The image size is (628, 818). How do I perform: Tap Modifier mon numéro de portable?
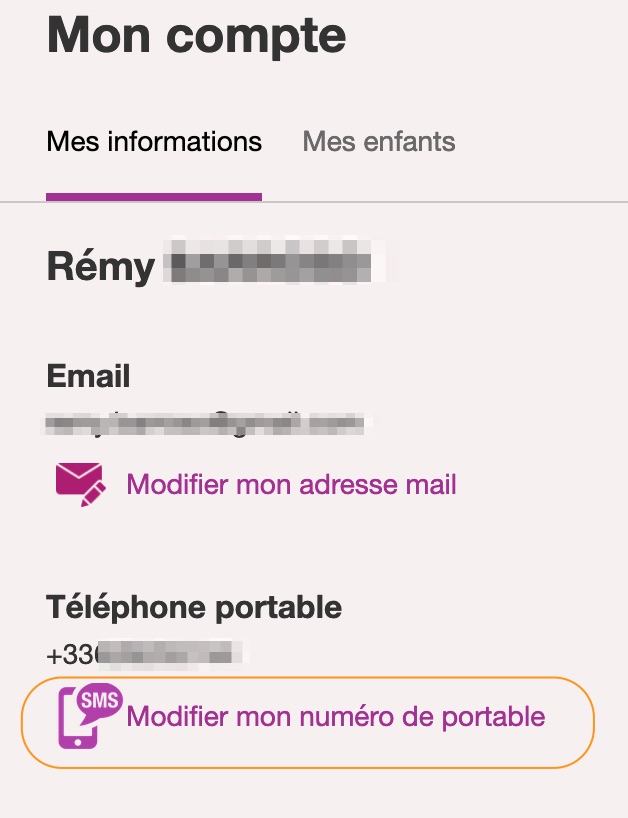click(x=335, y=717)
